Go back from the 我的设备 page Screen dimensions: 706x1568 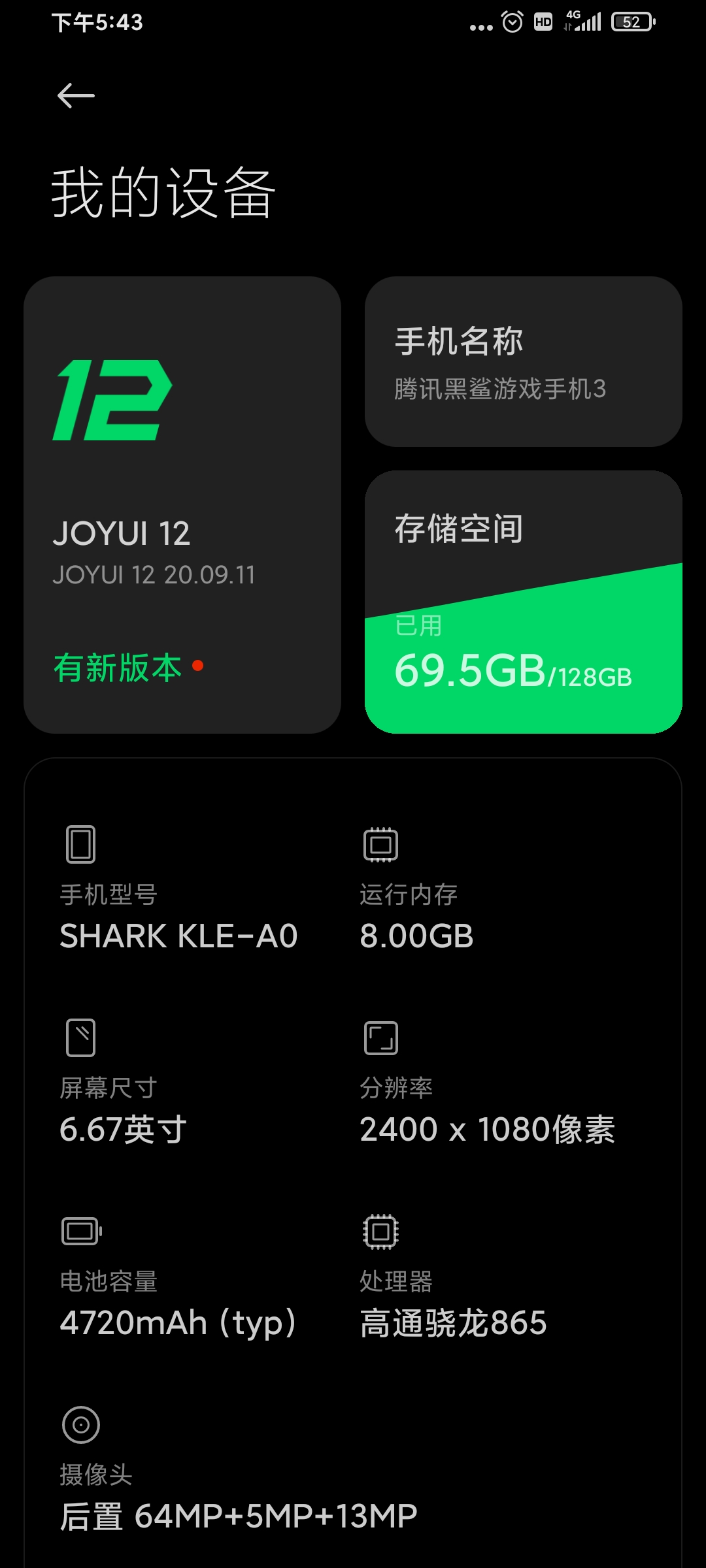click(76, 96)
